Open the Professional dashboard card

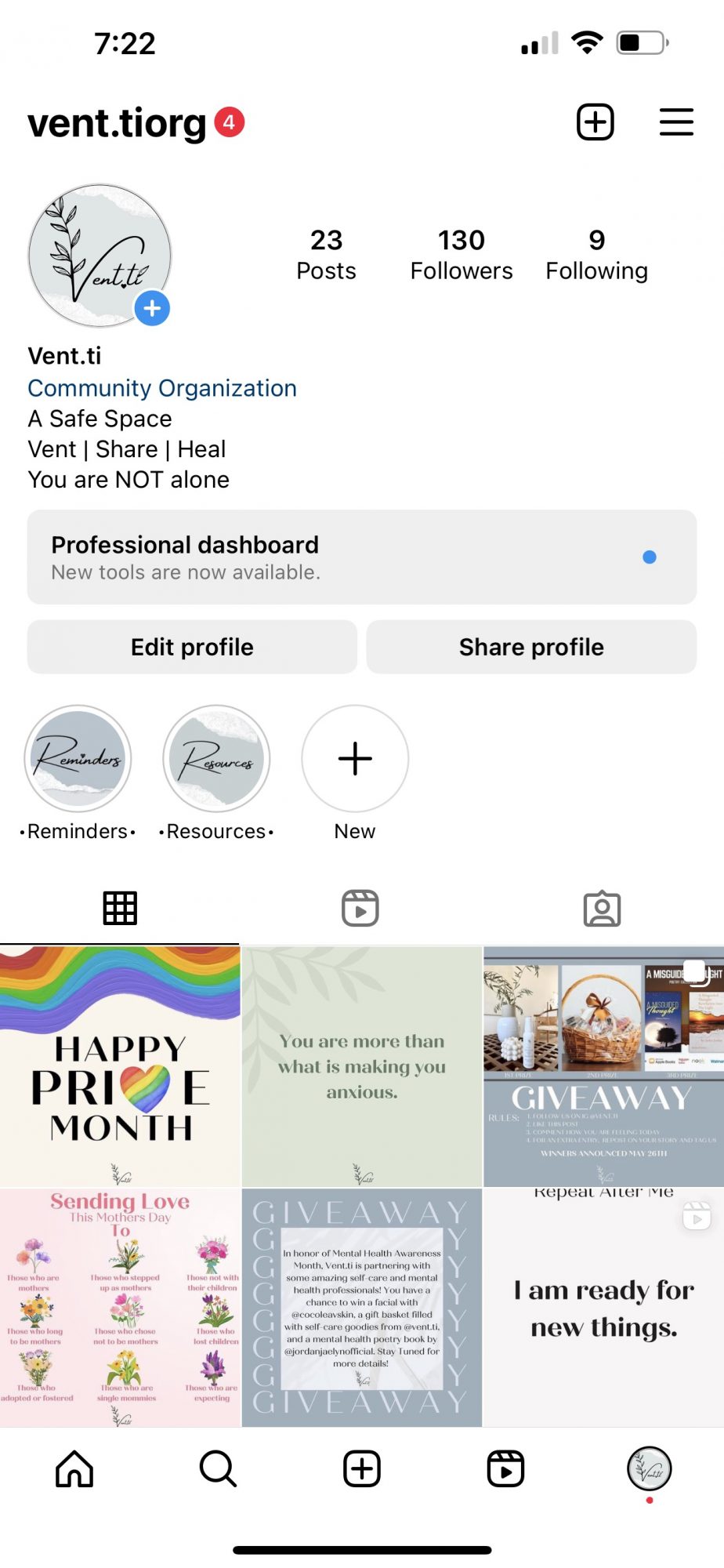click(x=362, y=557)
